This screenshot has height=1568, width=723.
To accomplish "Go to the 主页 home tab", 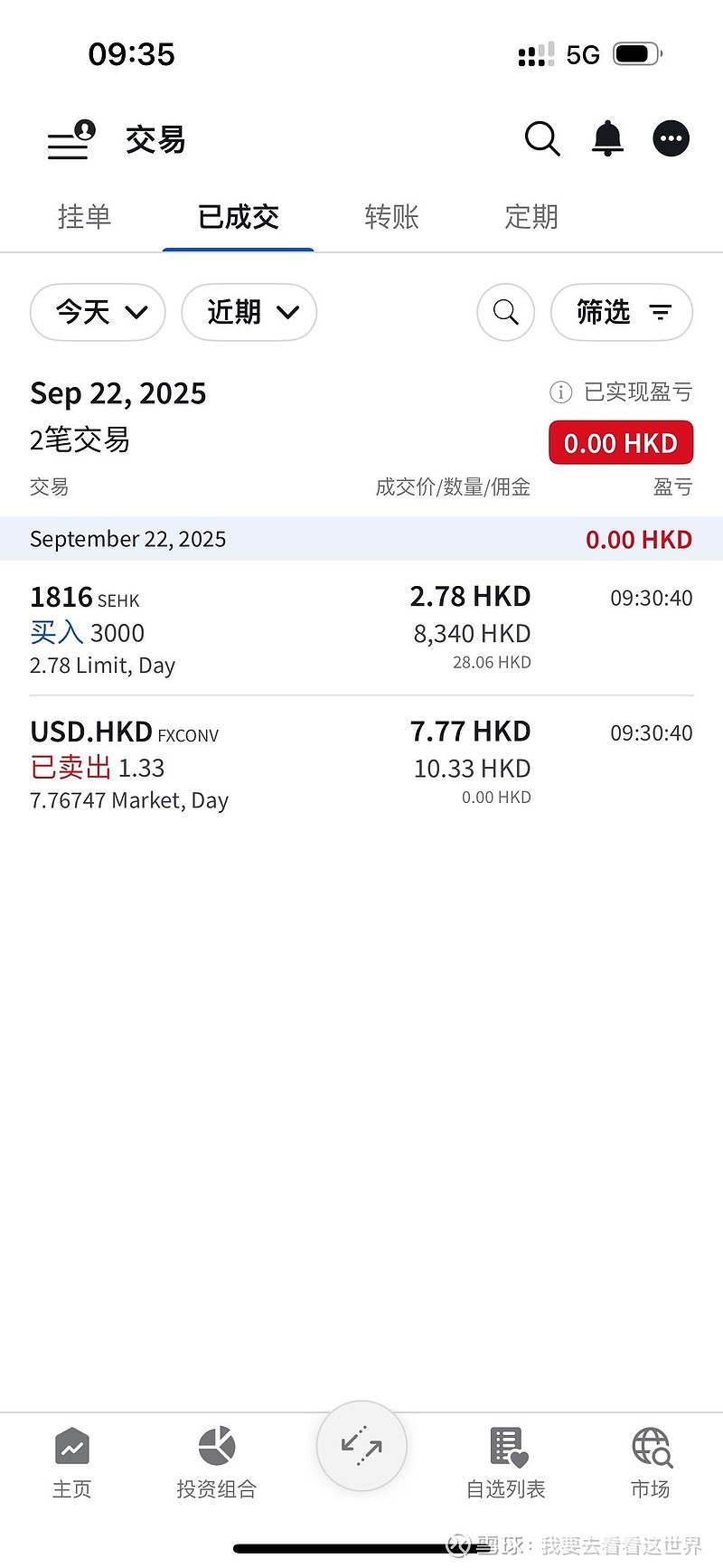I will click(x=71, y=1463).
